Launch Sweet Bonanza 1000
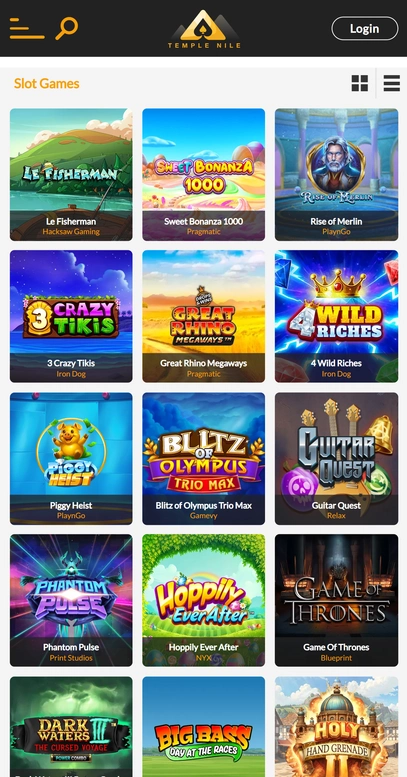407x777 pixels. tap(204, 174)
